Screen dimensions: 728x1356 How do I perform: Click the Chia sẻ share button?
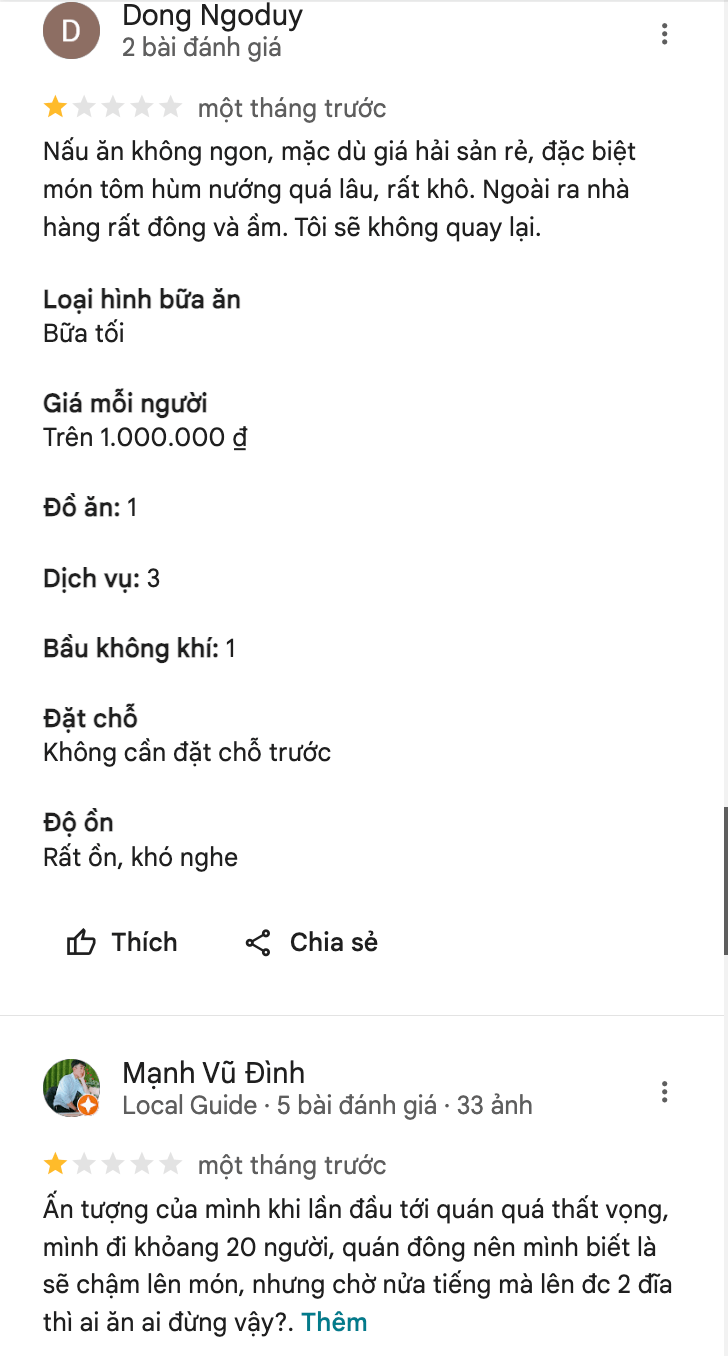(x=310, y=941)
